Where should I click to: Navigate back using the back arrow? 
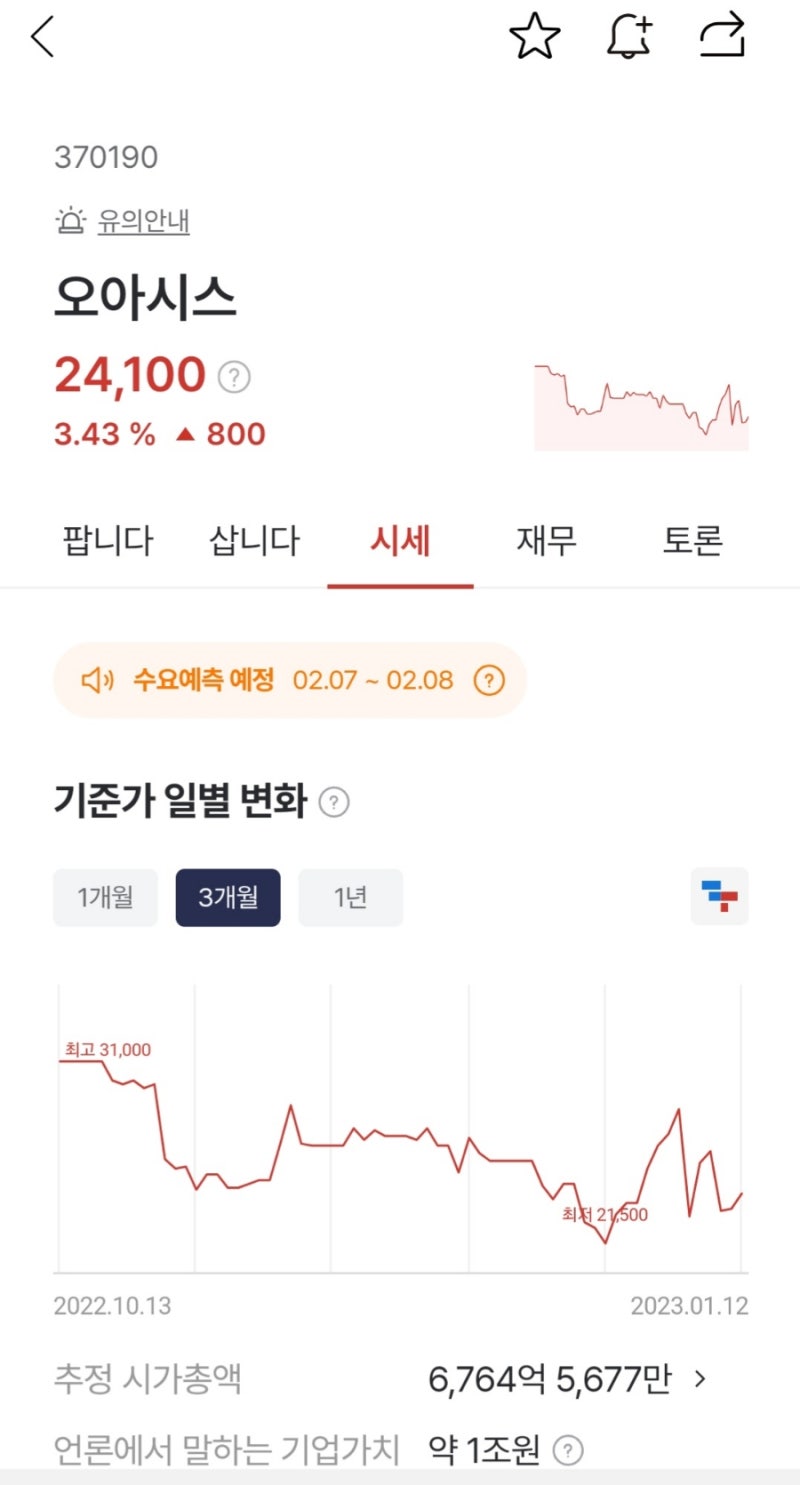(42, 36)
